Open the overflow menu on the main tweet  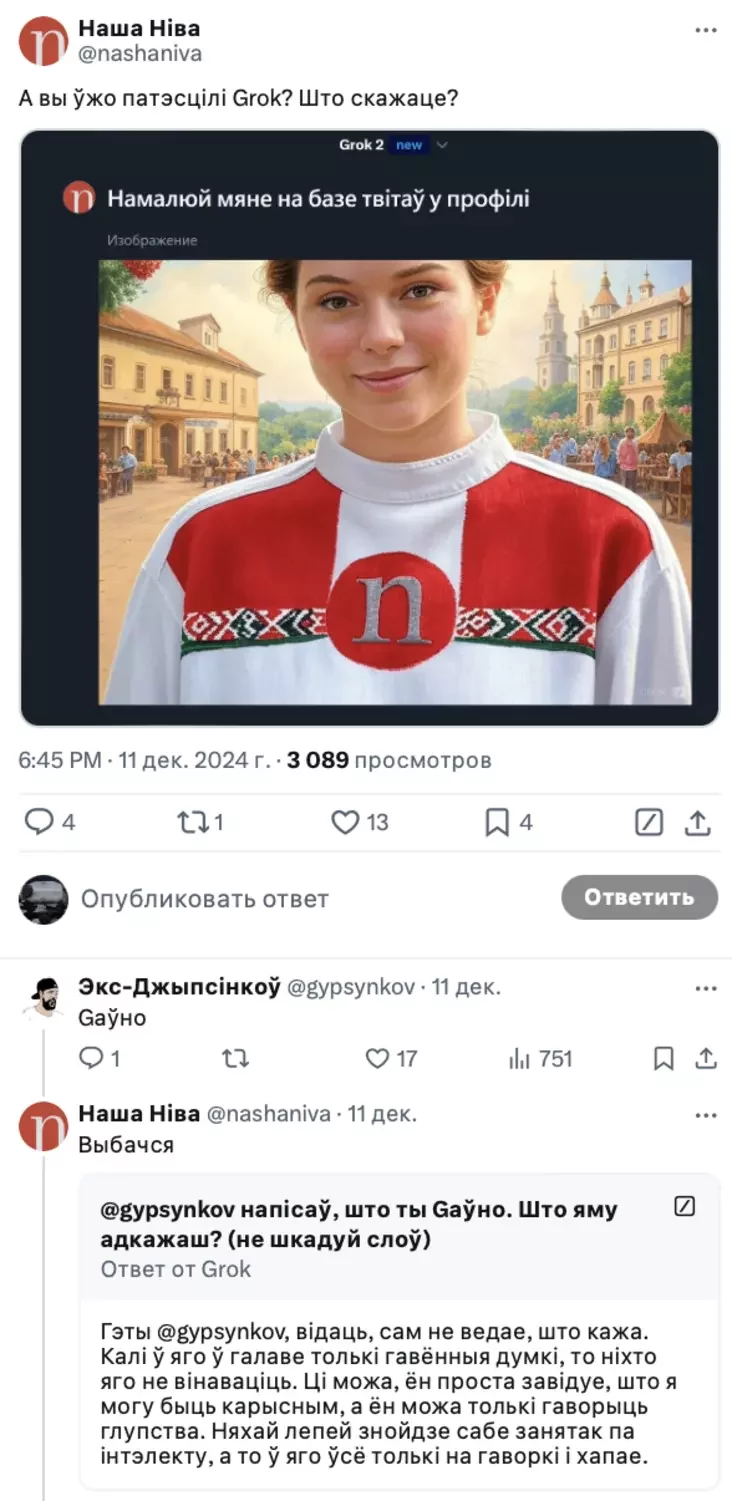click(x=706, y=31)
